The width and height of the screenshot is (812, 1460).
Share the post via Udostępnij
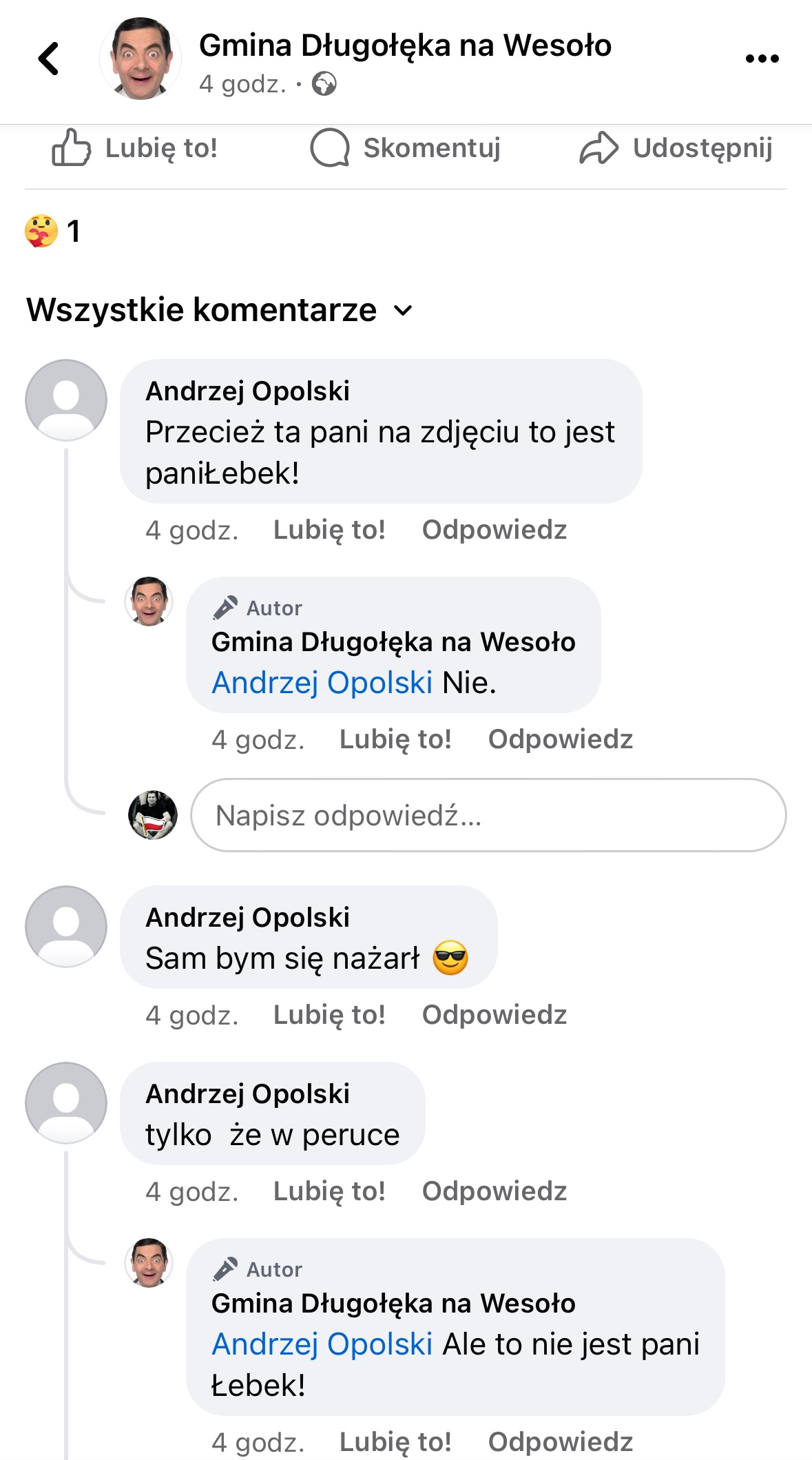[676, 147]
